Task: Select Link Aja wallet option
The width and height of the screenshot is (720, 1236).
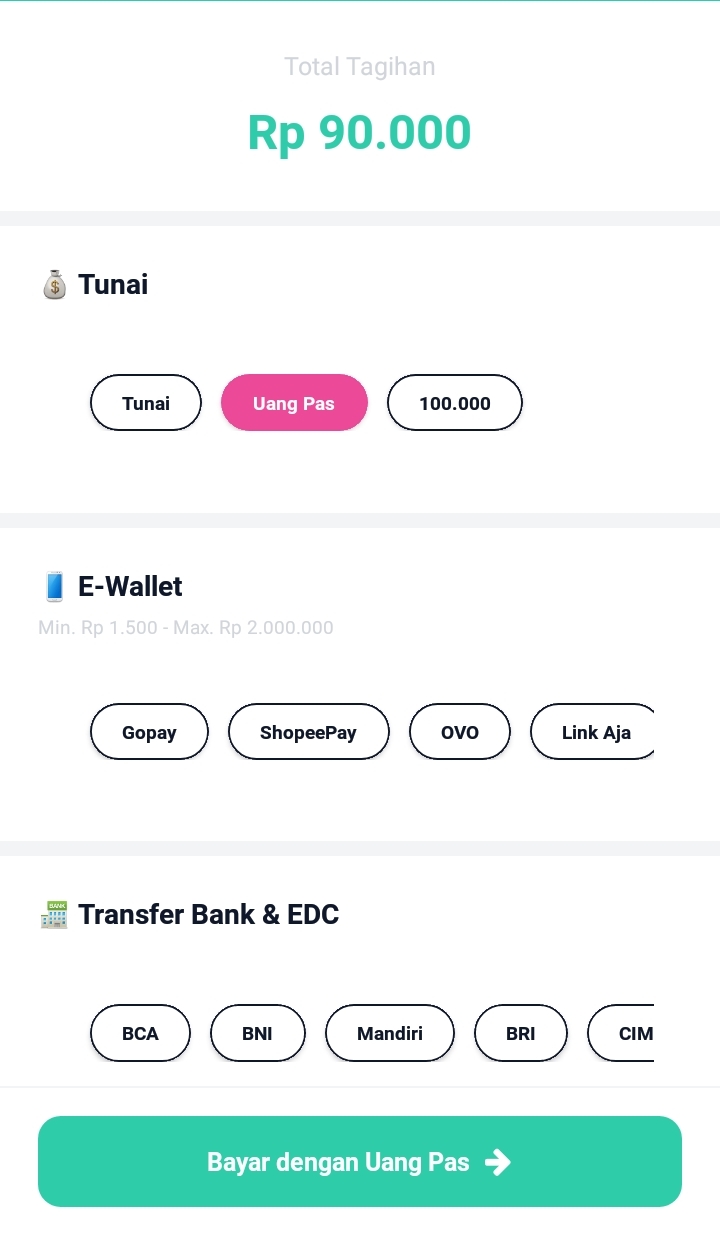Action: (594, 732)
